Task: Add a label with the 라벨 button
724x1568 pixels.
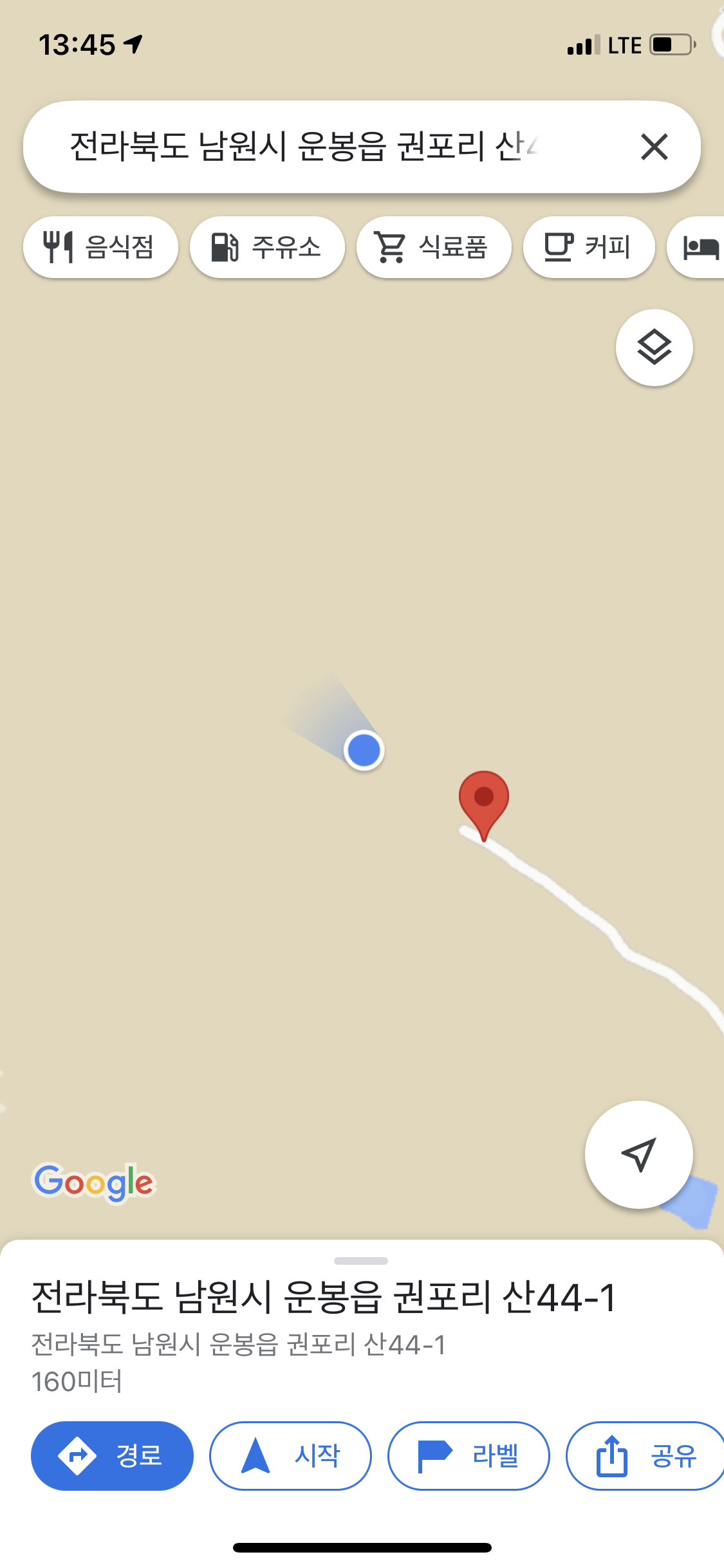Action: [x=469, y=1455]
